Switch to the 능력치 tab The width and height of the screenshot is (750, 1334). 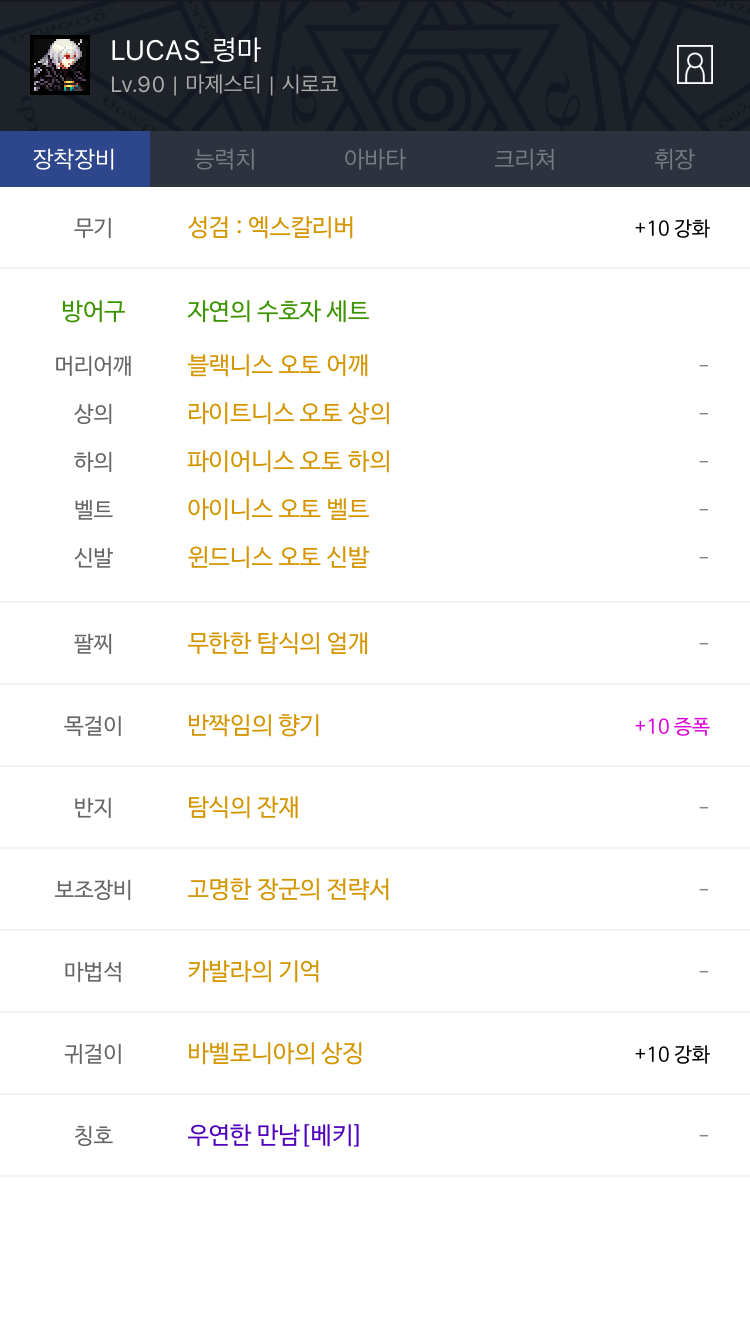(x=225, y=159)
